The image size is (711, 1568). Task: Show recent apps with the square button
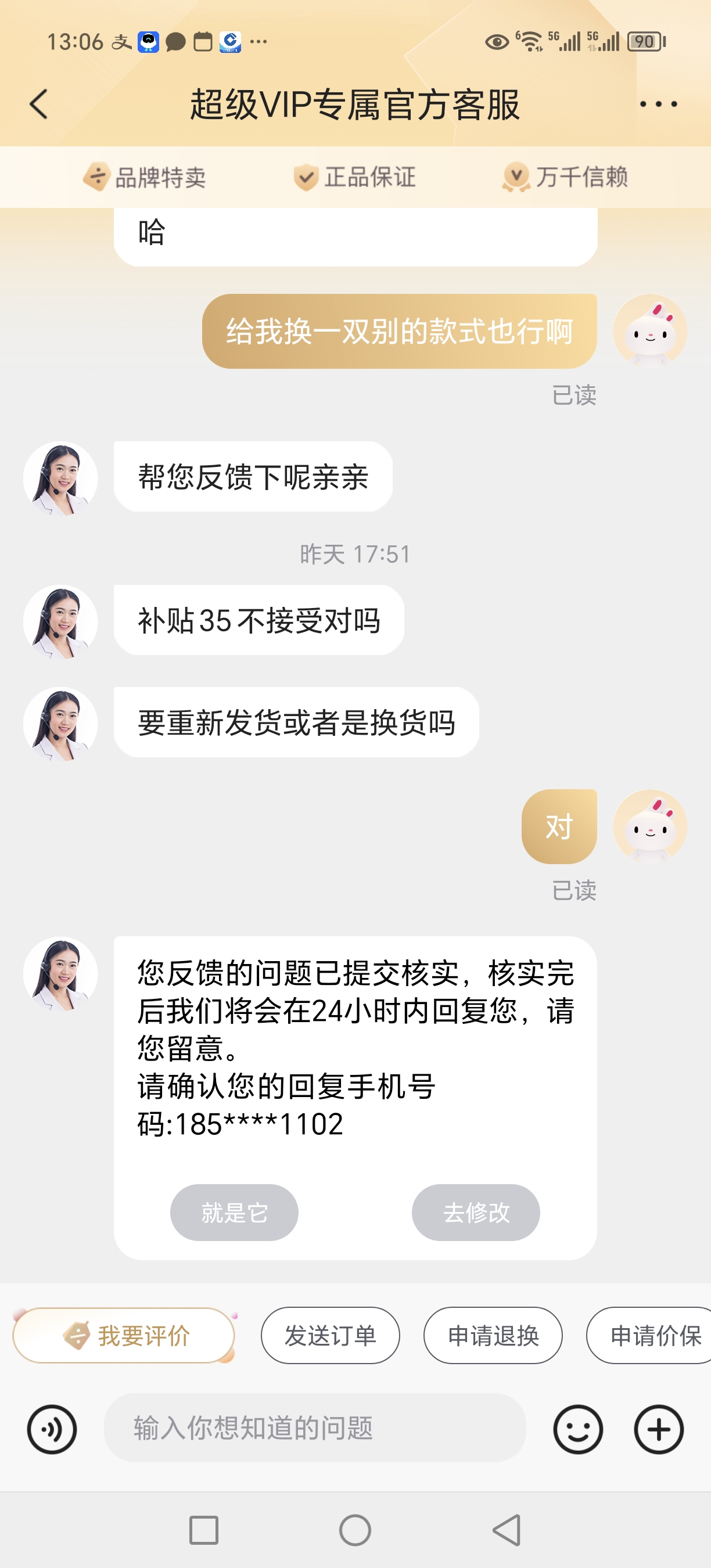point(204,1530)
